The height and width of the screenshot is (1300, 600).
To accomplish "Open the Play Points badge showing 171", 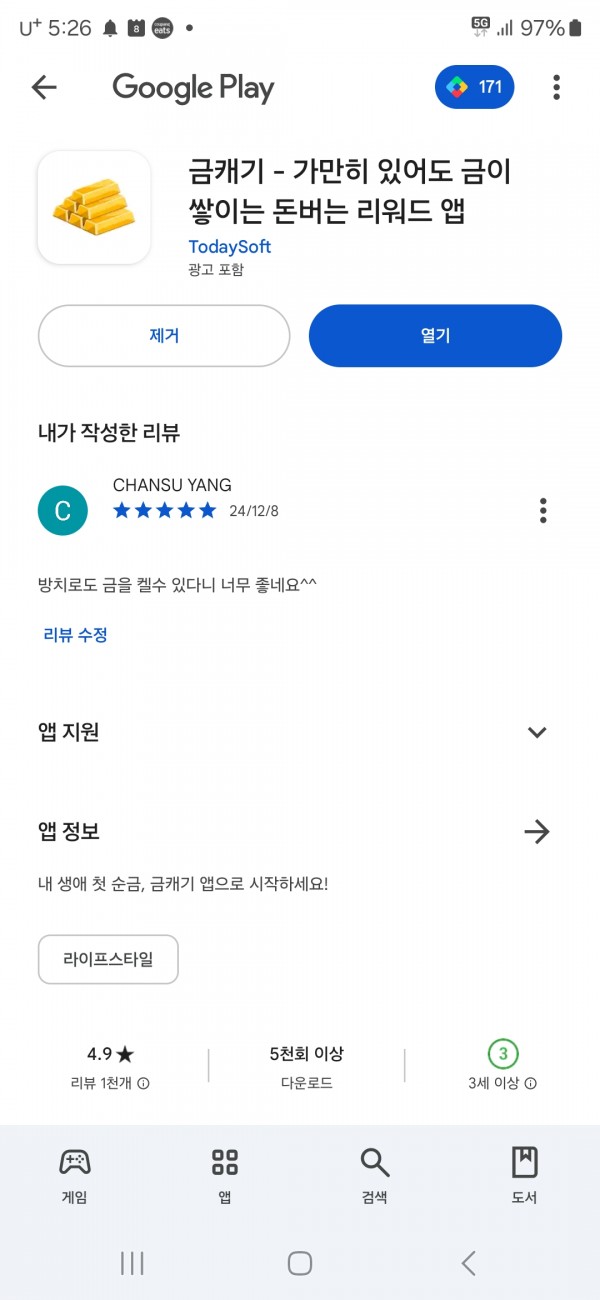I will pyautogui.click(x=475, y=87).
